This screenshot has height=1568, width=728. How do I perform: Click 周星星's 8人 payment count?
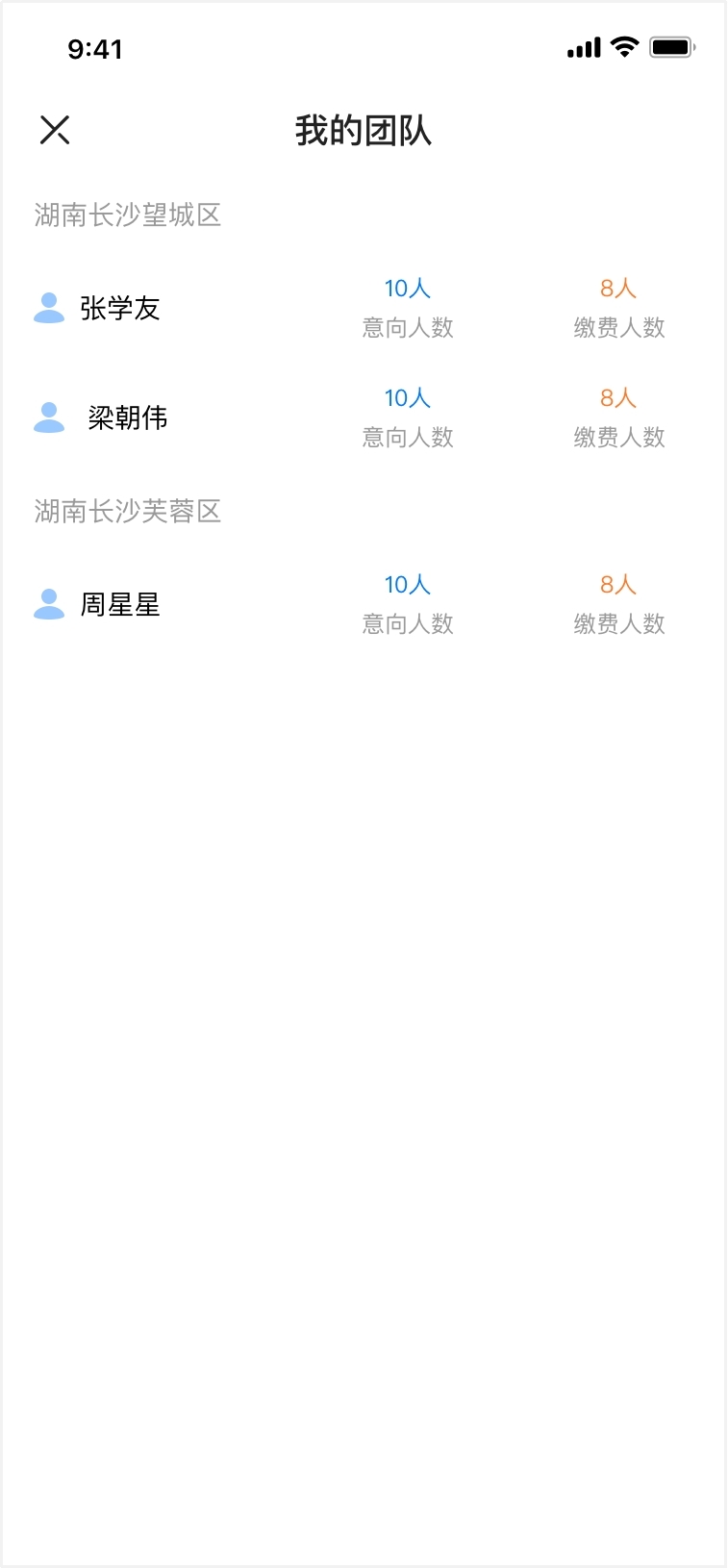click(618, 584)
